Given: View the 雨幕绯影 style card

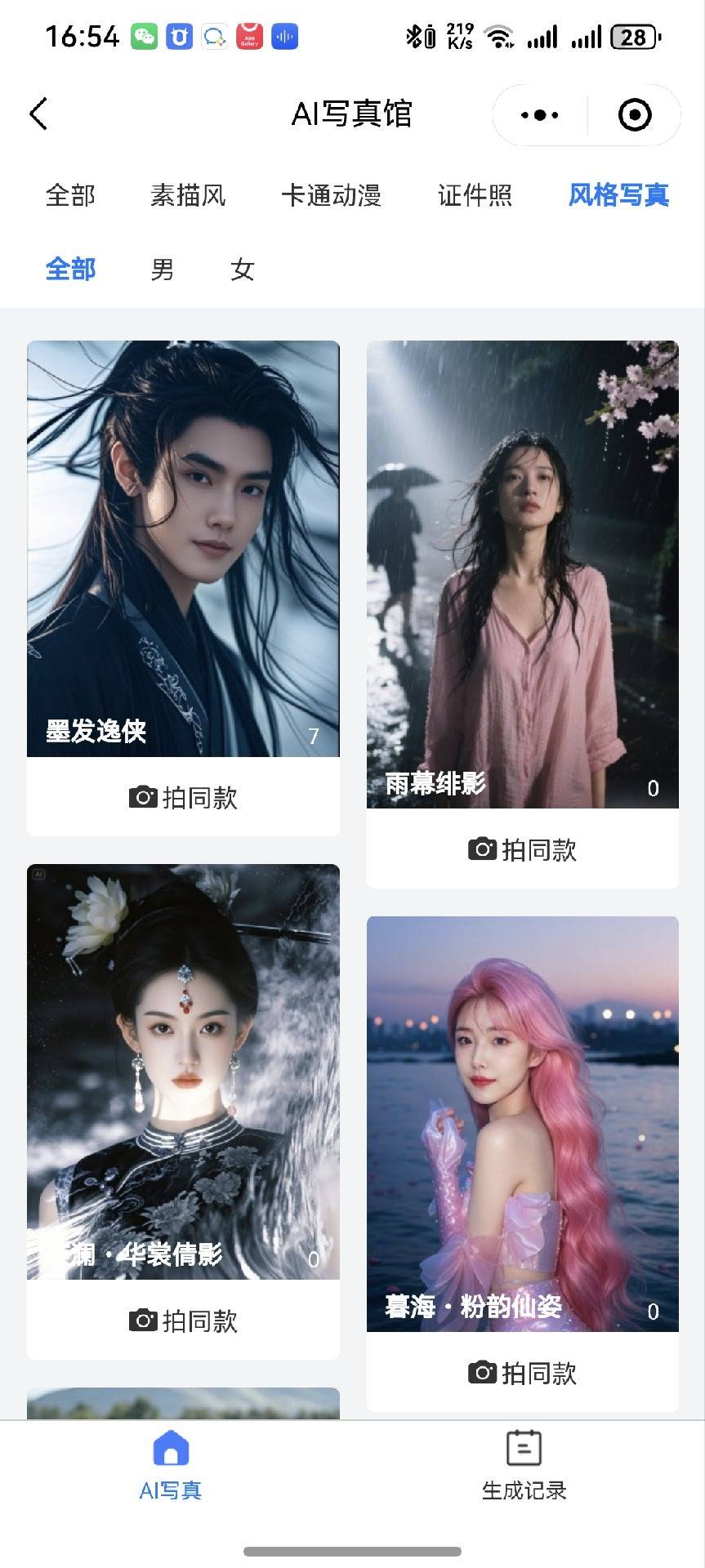Looking at the screenshot, I should tap(523, 573).
